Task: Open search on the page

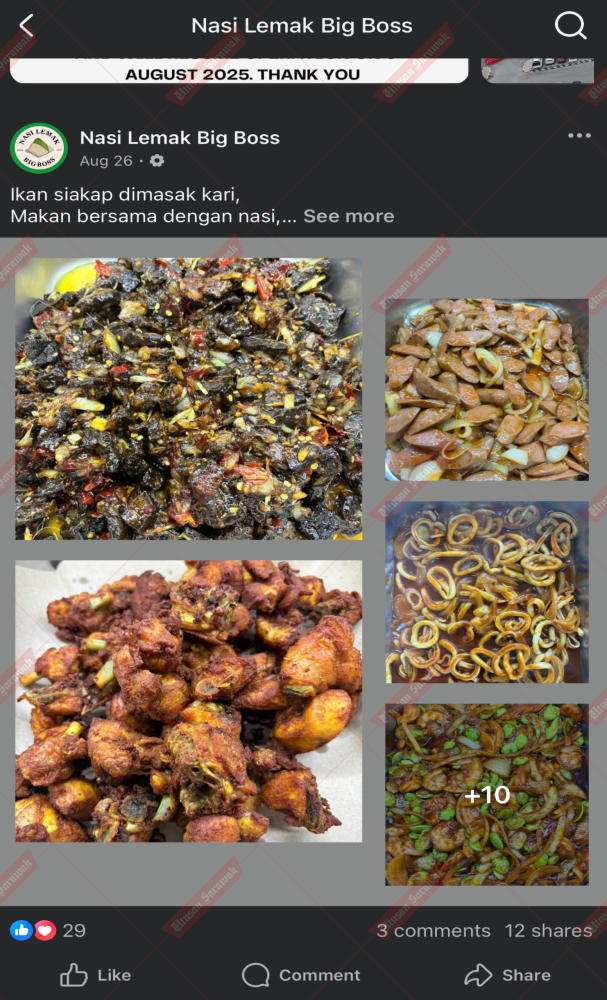Action: (570, 26)
